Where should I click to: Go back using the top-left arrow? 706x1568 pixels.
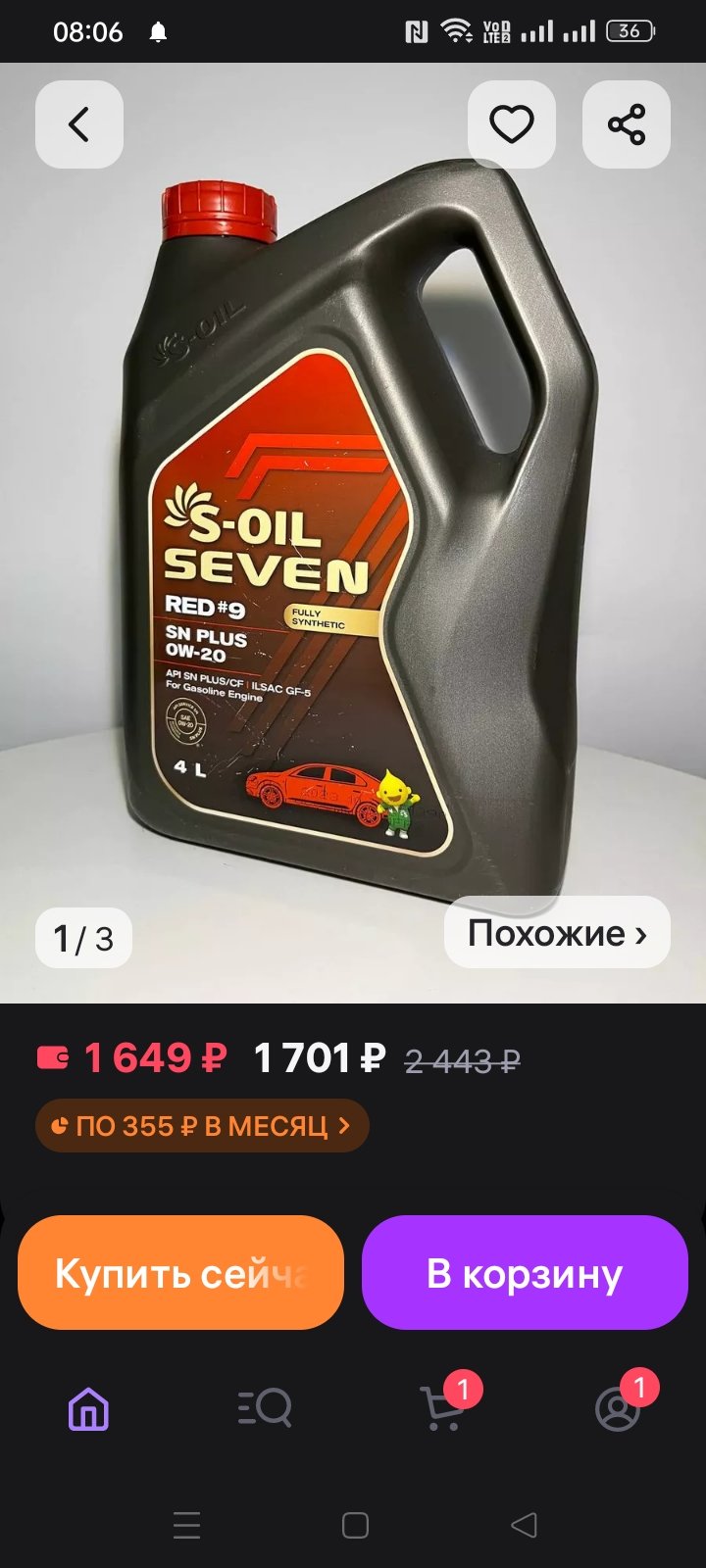[79, 124]
